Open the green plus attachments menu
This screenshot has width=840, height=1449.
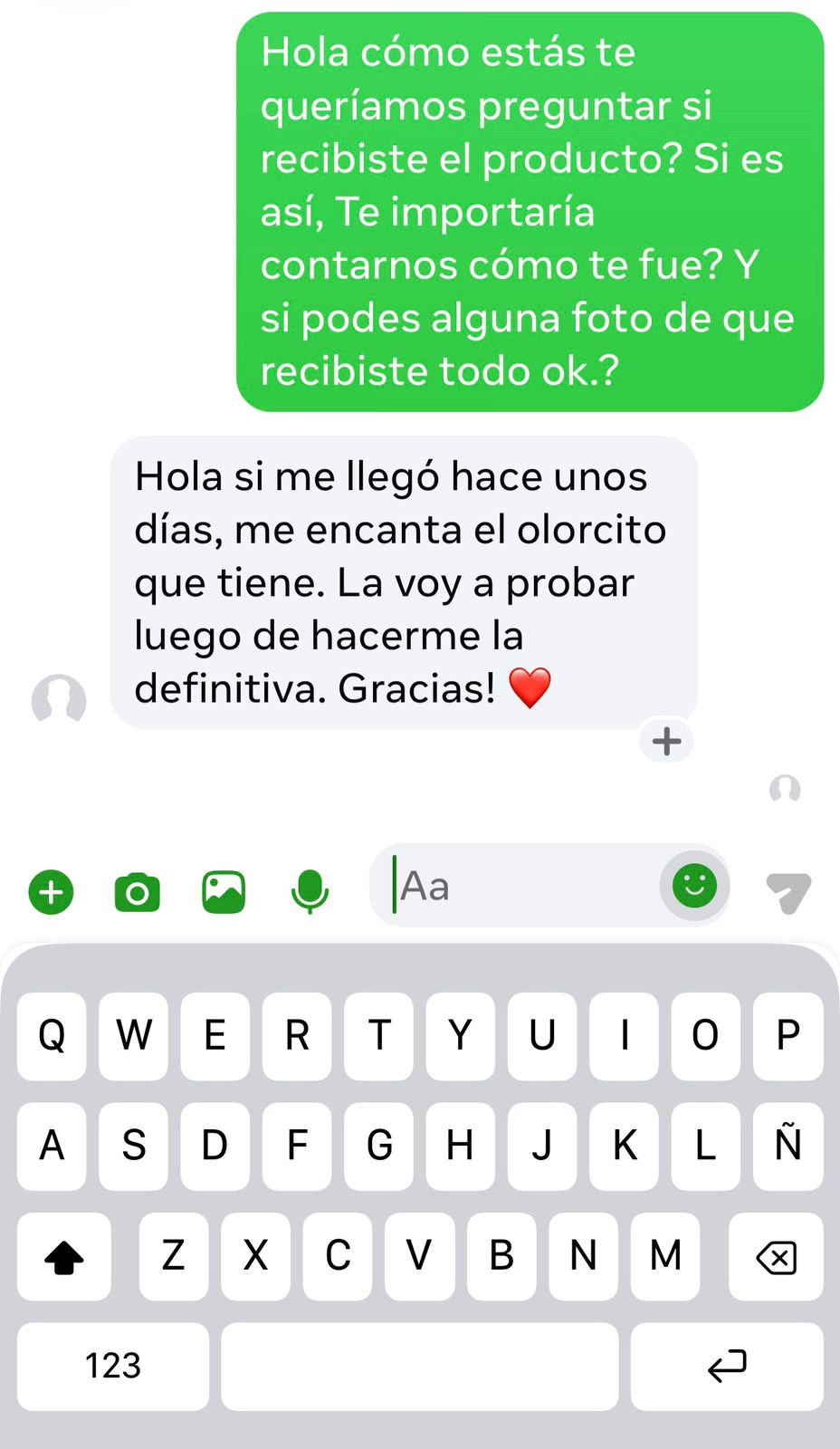click(51, 892)
